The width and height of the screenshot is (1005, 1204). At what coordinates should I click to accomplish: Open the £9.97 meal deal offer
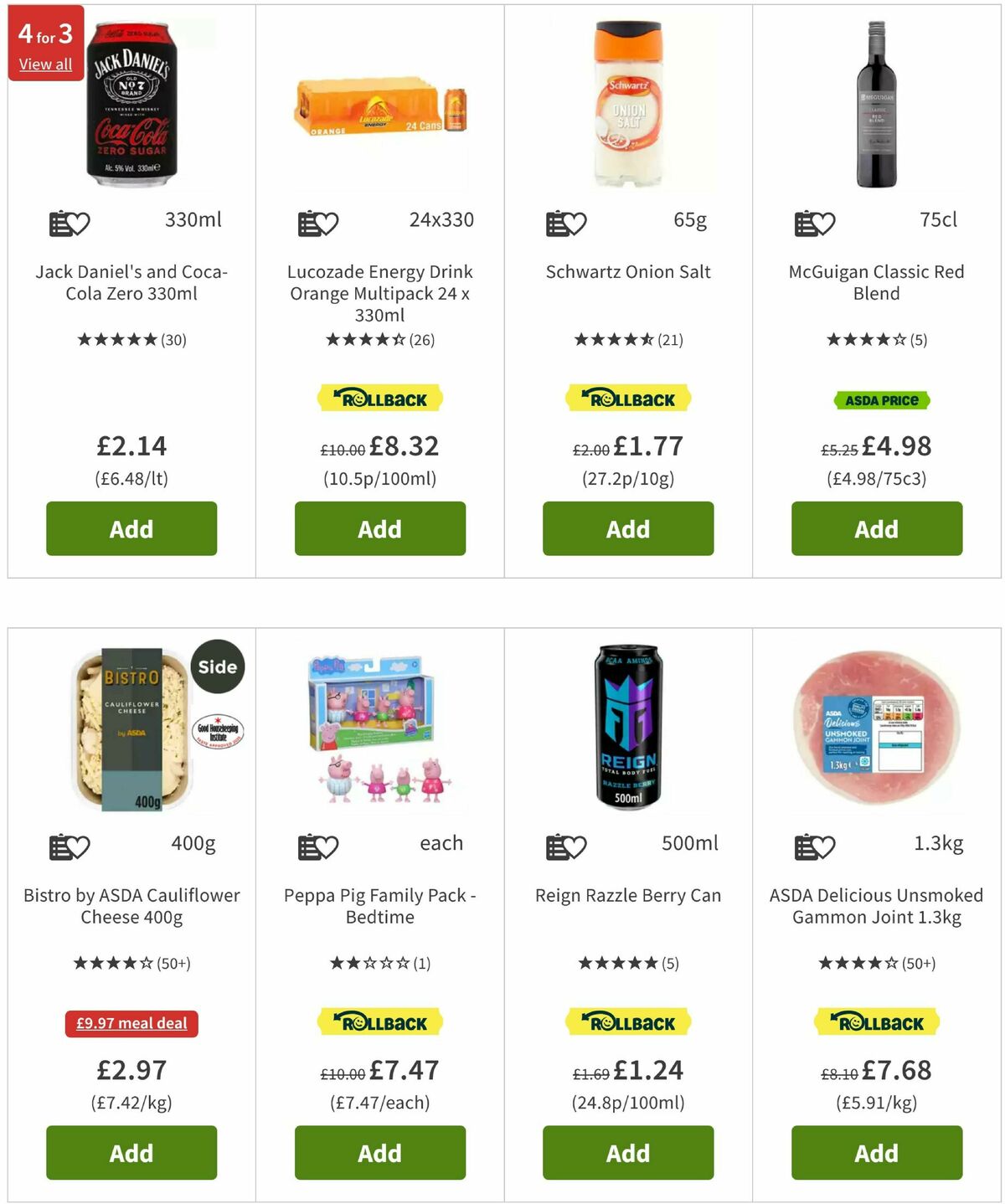131,1023
